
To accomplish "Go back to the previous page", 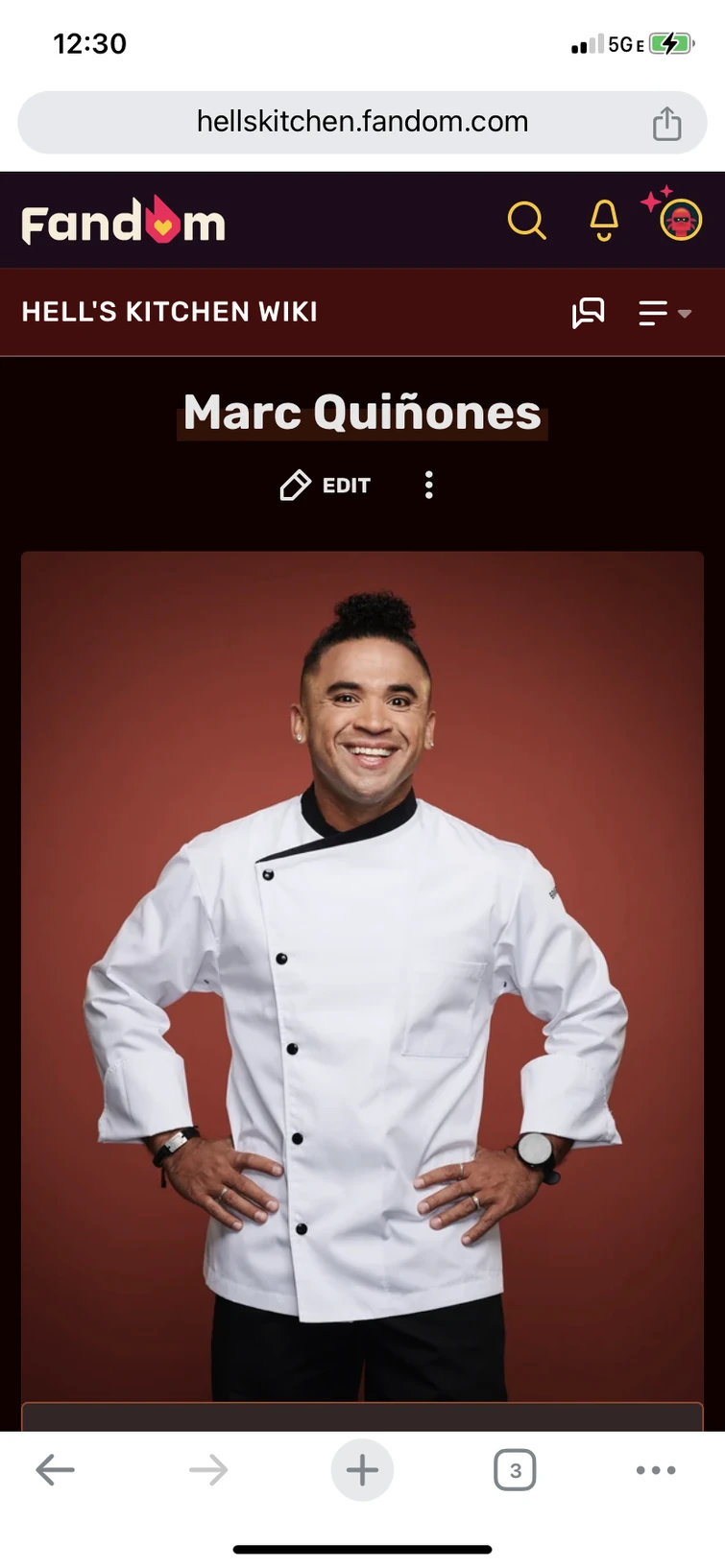I will click(55, 1469).
